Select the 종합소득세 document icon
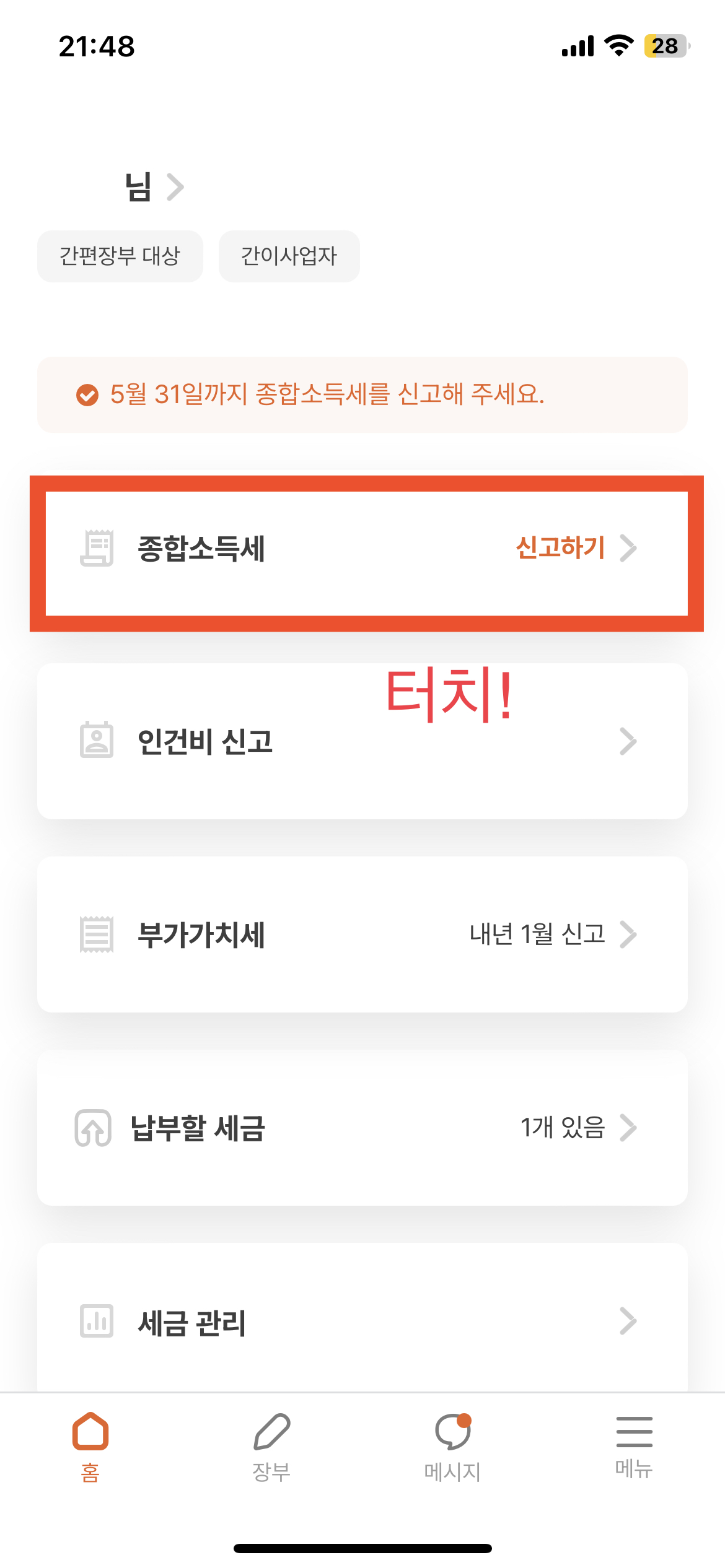Screen dimensions: 725x1568 coord(97,547)
